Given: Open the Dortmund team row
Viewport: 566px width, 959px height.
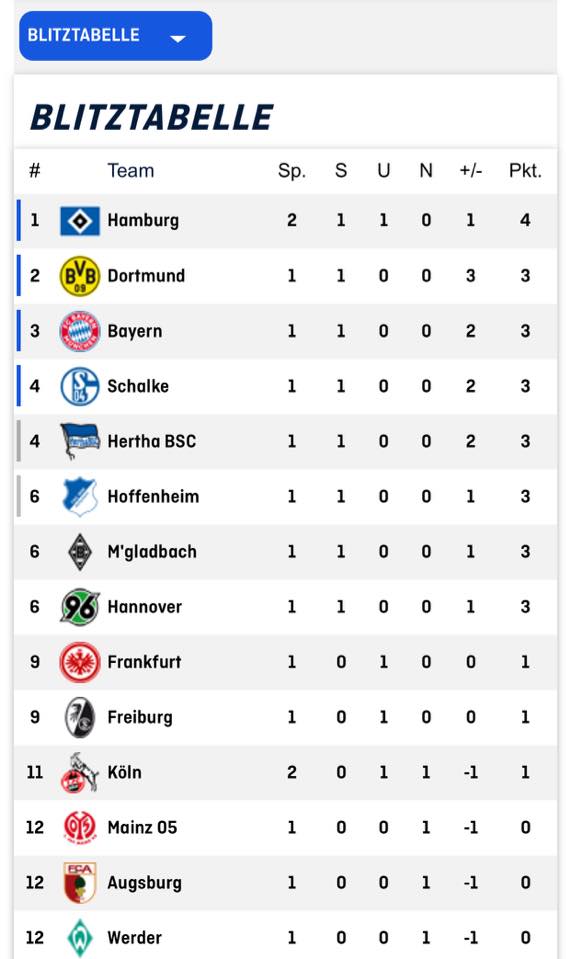Looking at the screenshot, I should [x=286, y=276].
